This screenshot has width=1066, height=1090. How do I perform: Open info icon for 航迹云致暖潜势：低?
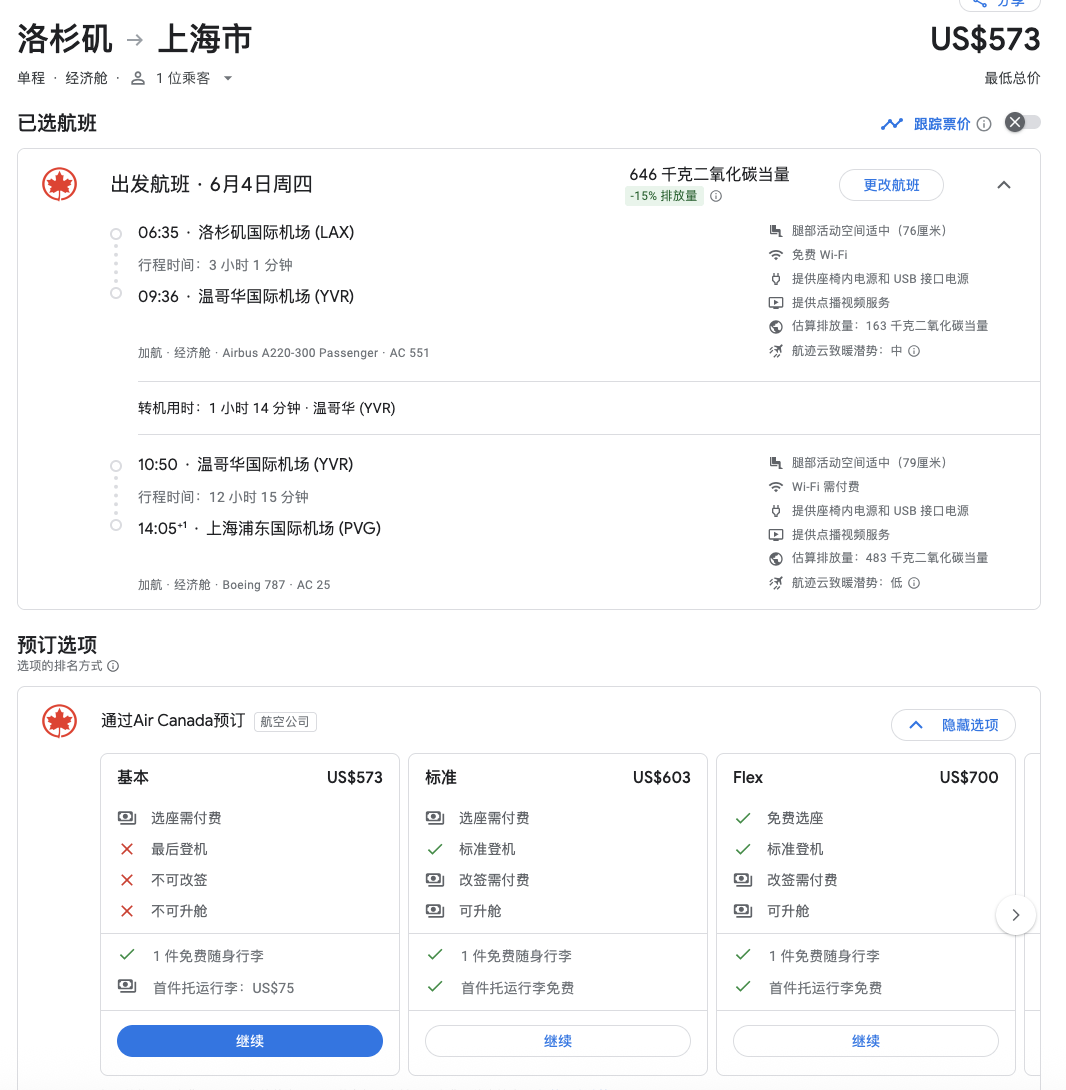tap(914, 583)
